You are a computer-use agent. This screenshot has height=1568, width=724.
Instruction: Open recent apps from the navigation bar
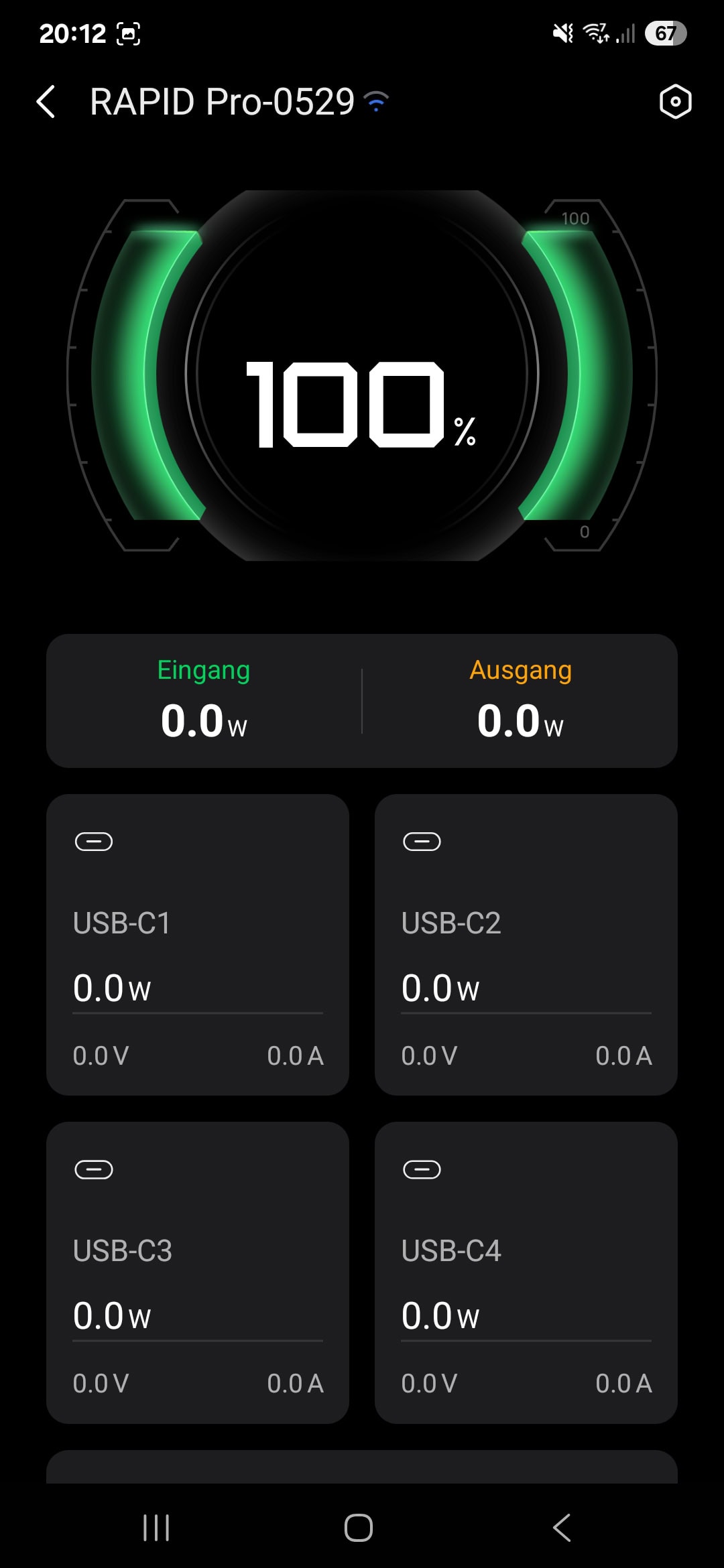click(156, 1528)
